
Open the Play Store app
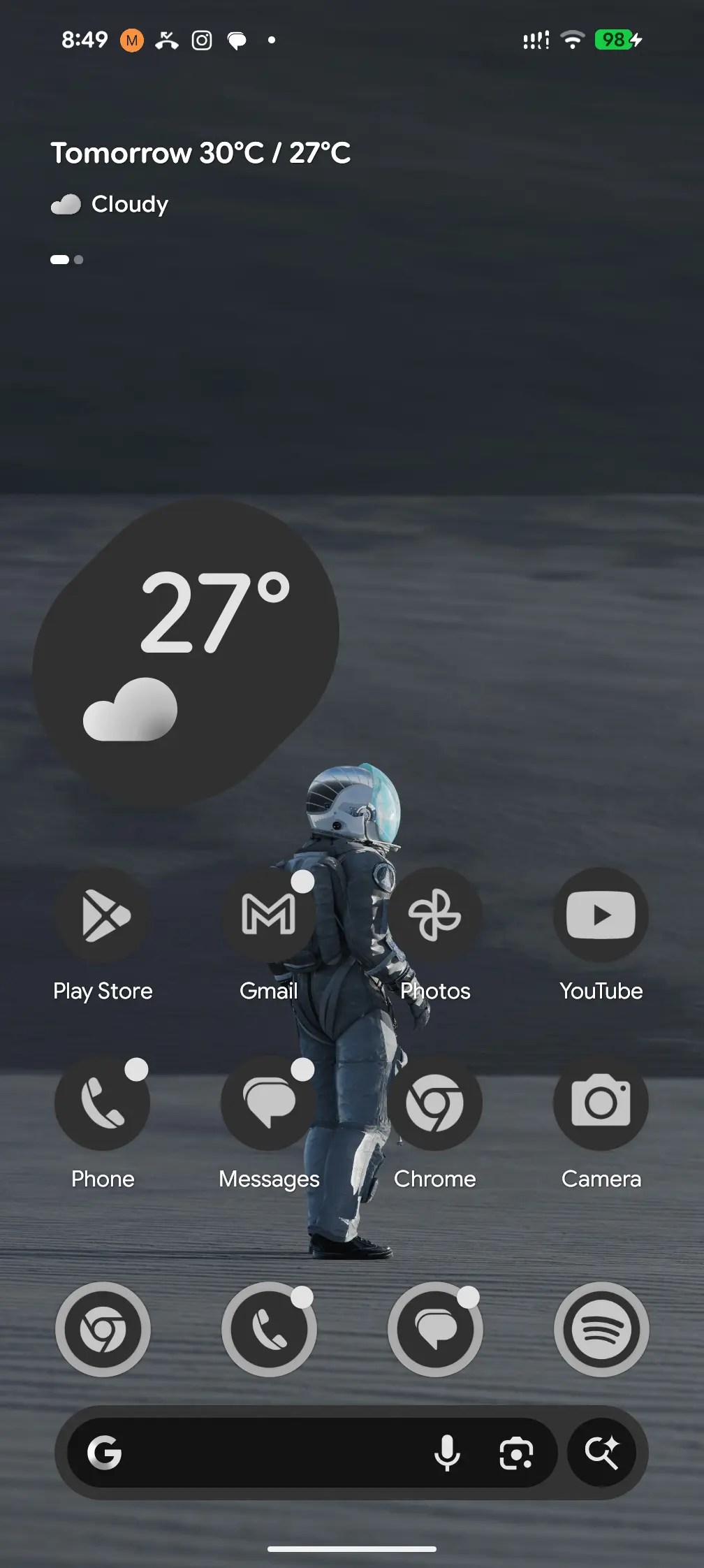pos(103,915)
